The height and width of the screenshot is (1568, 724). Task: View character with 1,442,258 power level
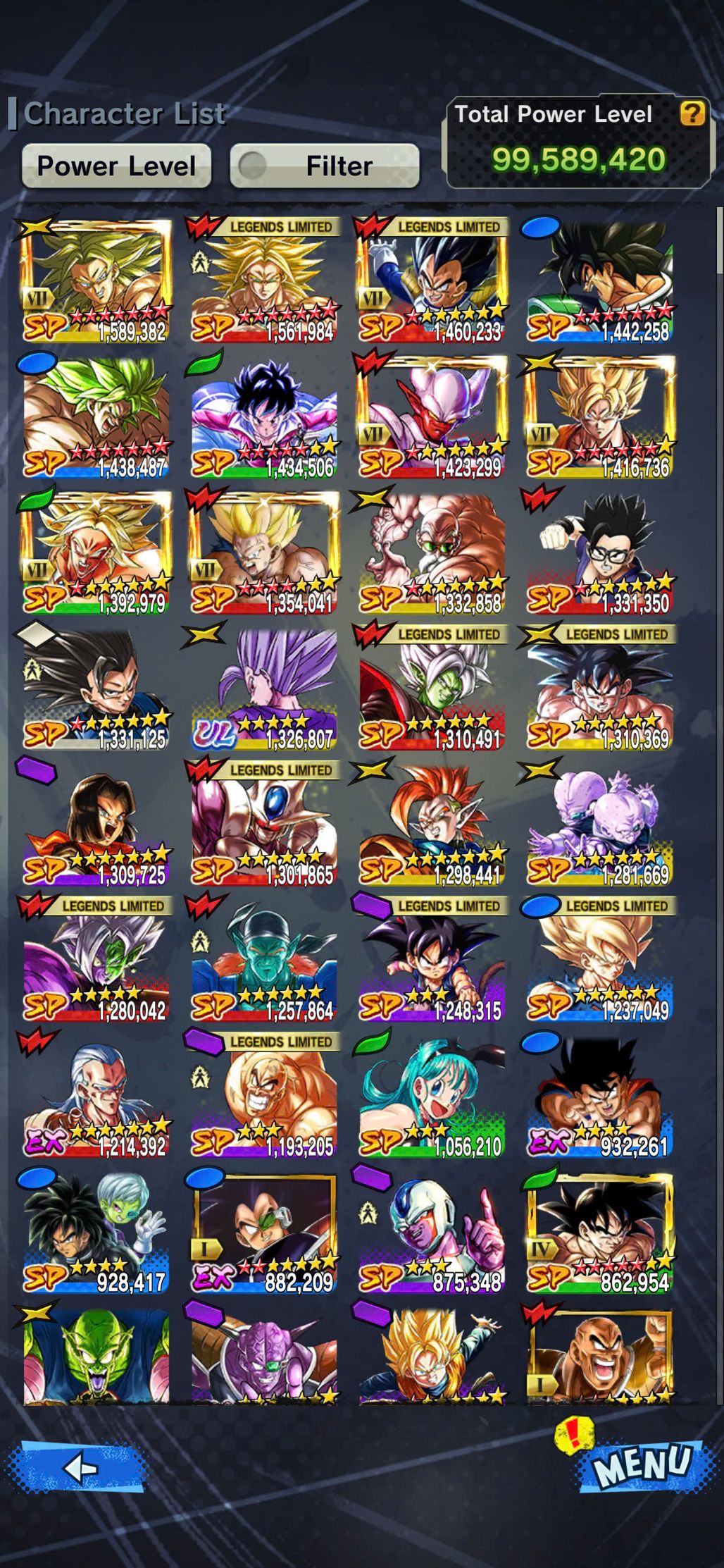point(599,282)
